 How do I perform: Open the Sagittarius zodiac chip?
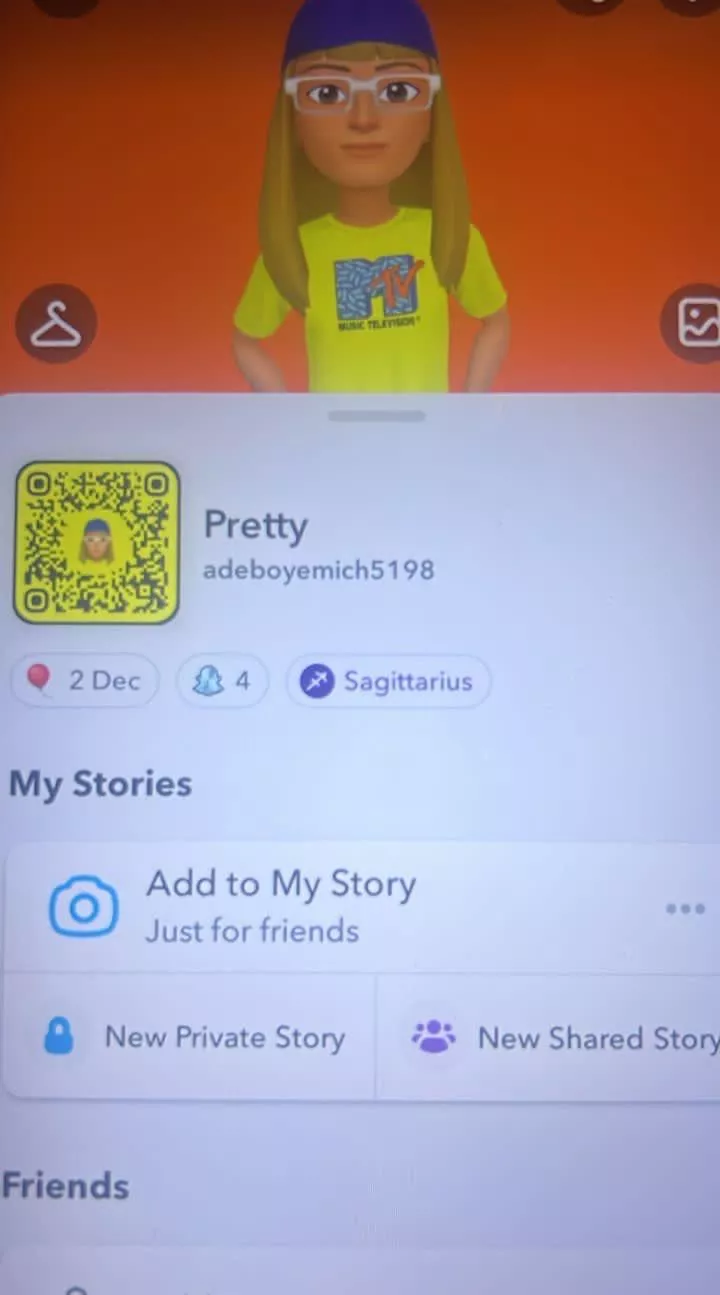[388, 681]
